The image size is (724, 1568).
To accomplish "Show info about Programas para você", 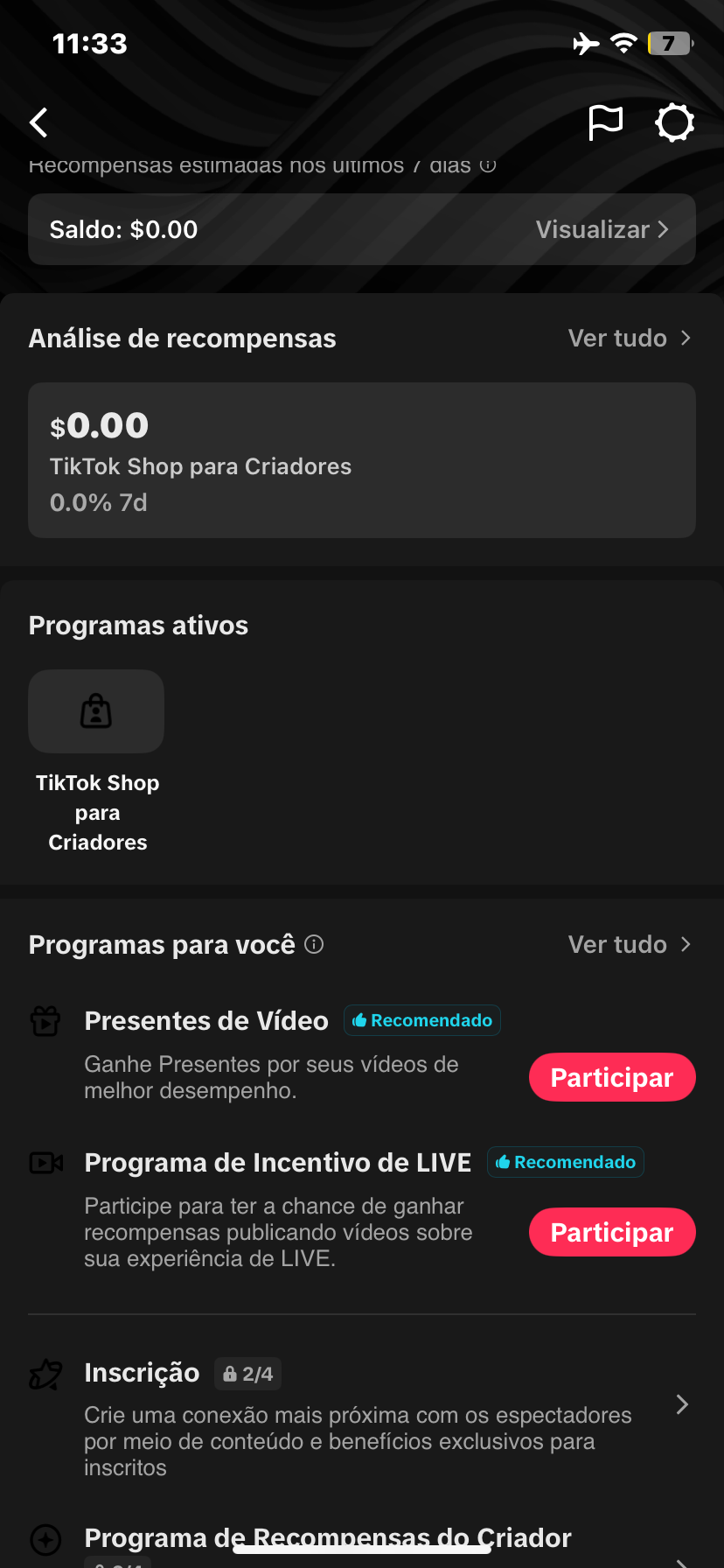I will click(x=314, y=944).
